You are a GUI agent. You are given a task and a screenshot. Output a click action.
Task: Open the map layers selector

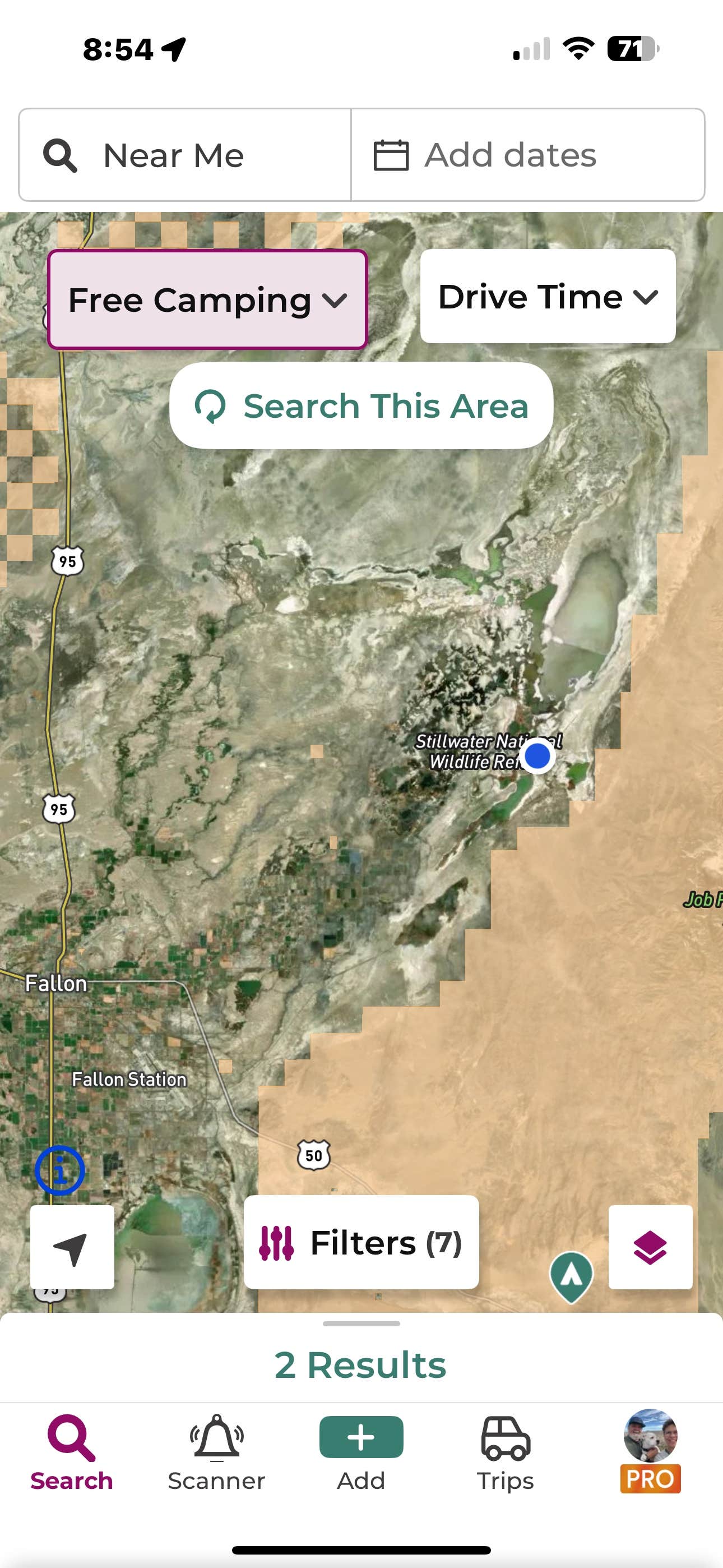(650, 1247)
